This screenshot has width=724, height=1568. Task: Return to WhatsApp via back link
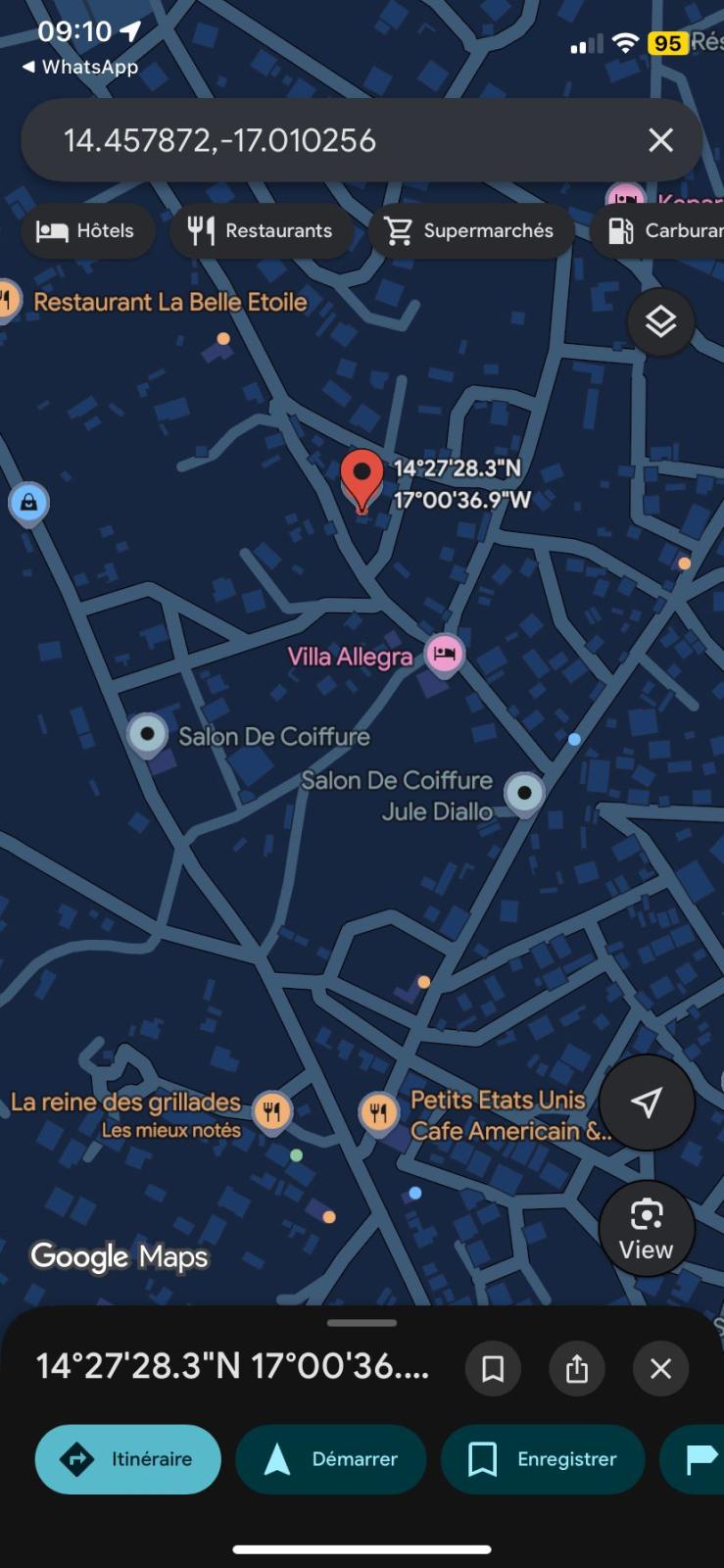(x=80, y=67)
